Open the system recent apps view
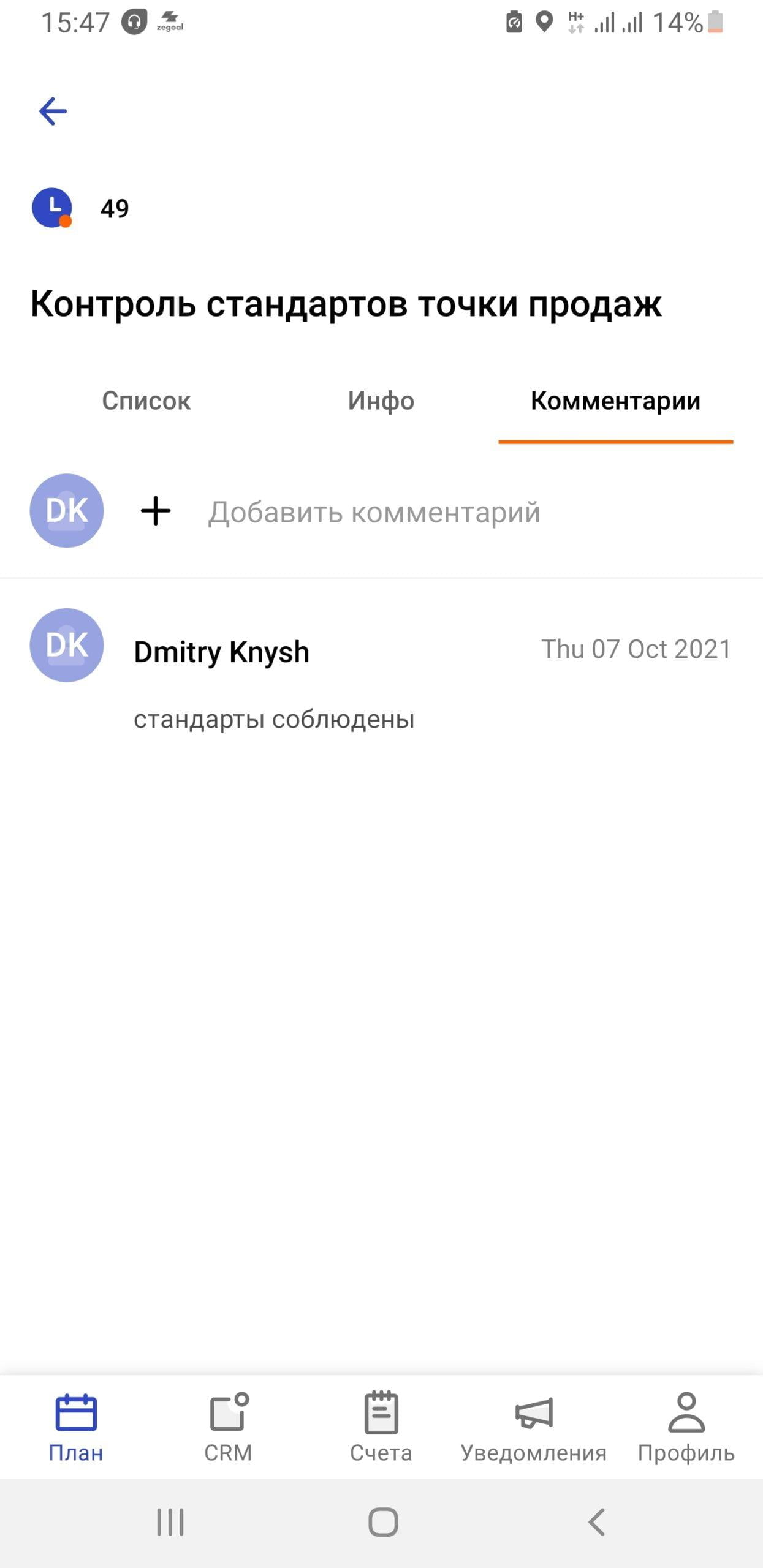This screenshot has width=763, height=1568. pos(170,1522)
